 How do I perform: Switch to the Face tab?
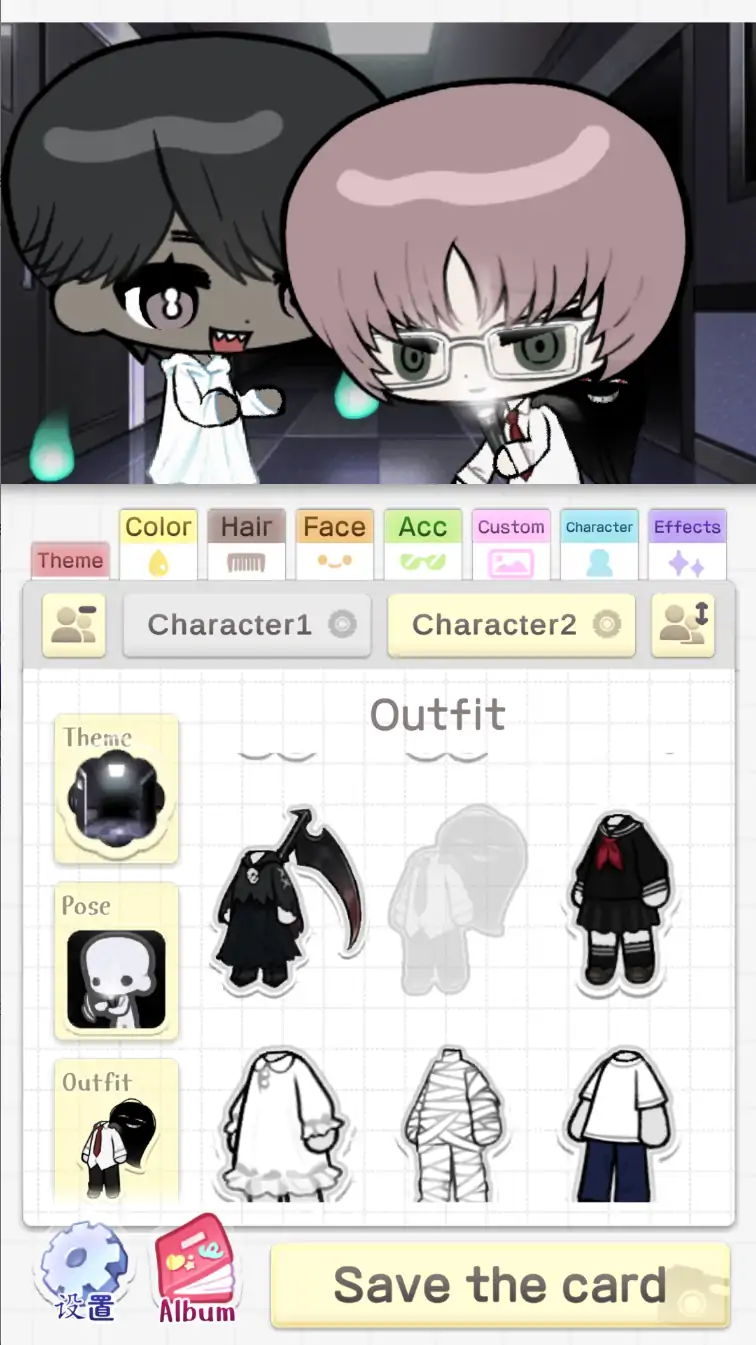334,544
